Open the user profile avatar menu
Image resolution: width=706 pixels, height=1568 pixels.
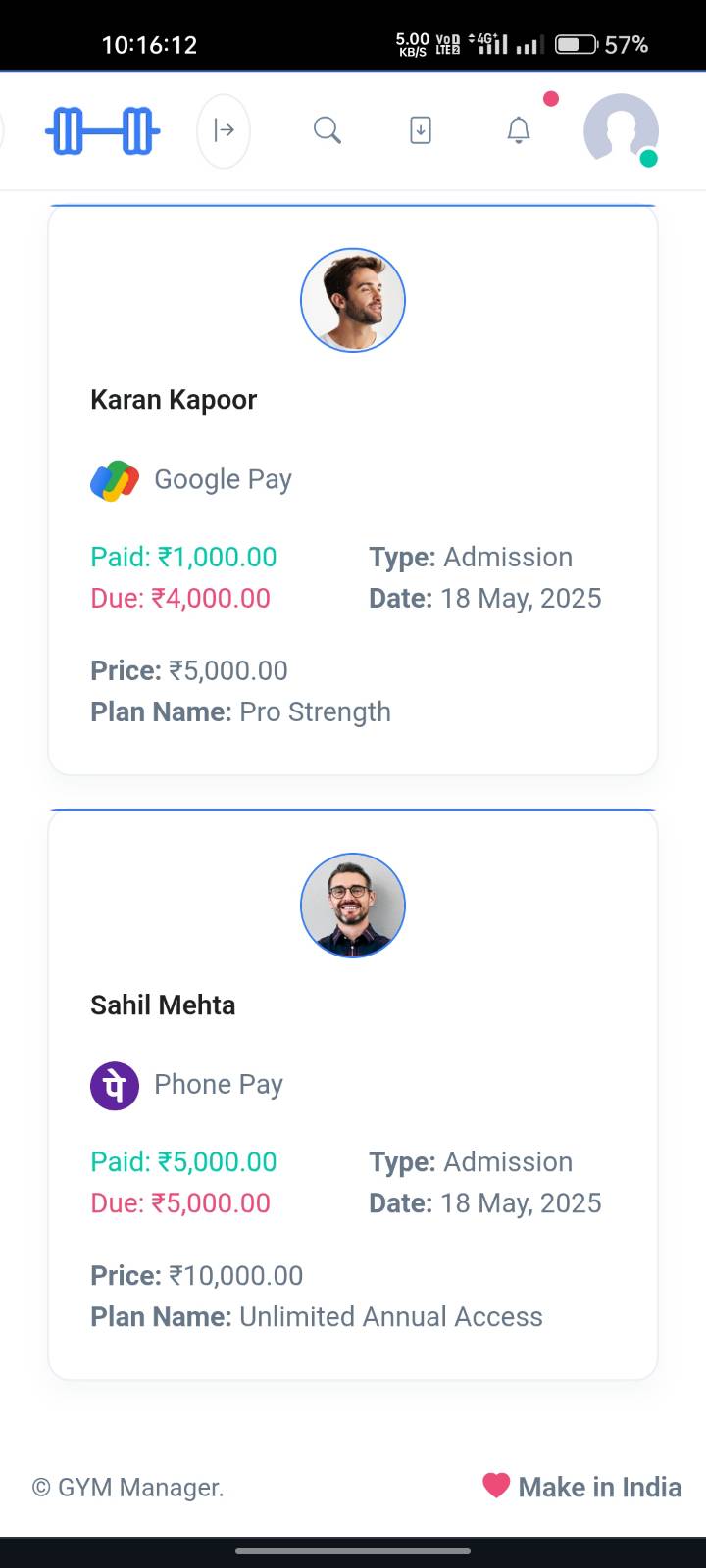click(621, 130)
